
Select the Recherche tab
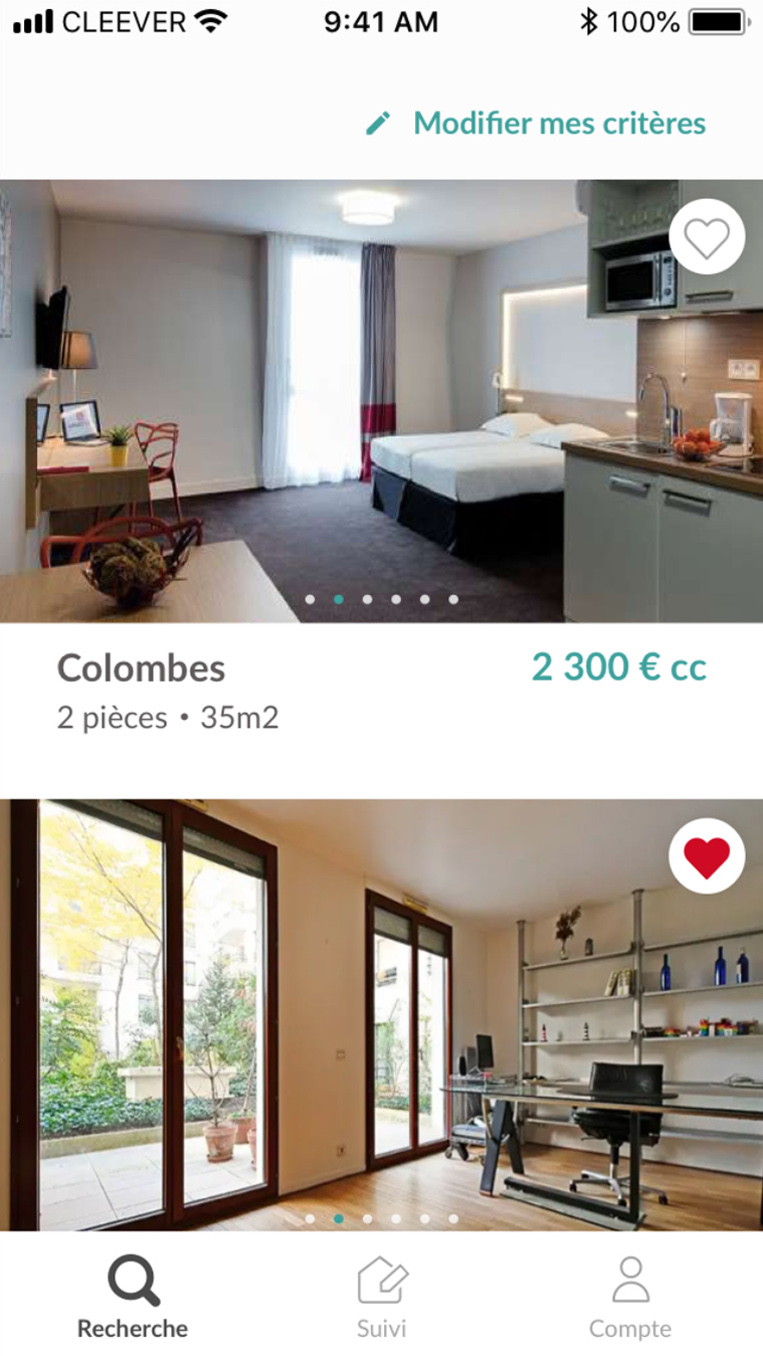133,1297
